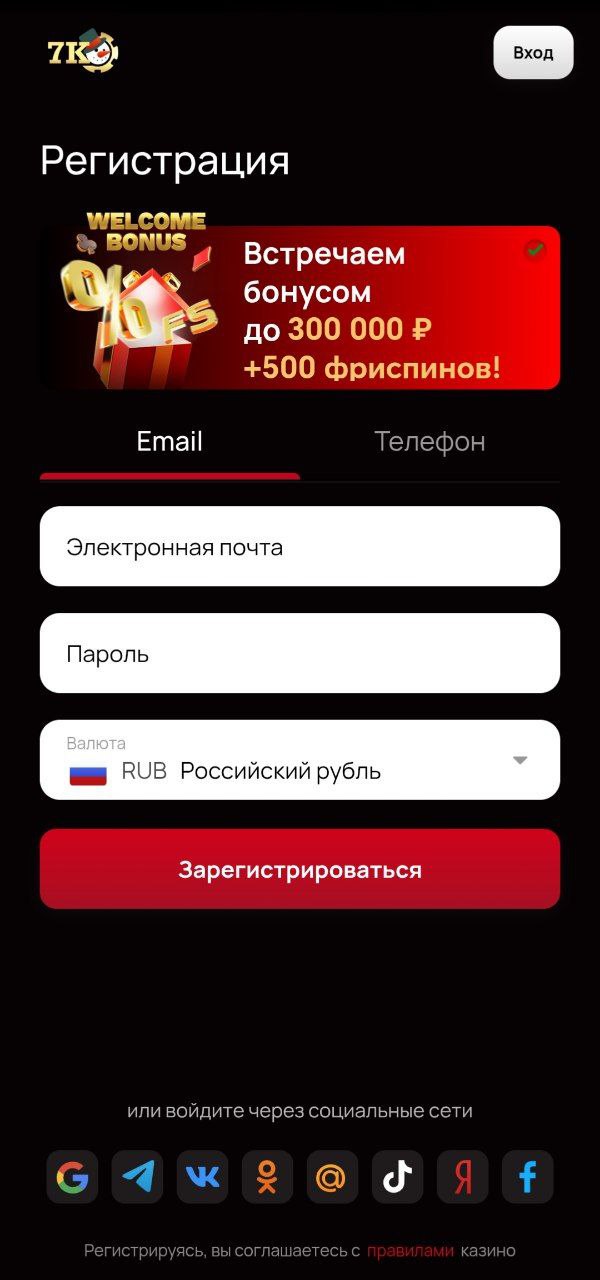Sign in with Google
600x1280 pixels.
coord(72,1177)
